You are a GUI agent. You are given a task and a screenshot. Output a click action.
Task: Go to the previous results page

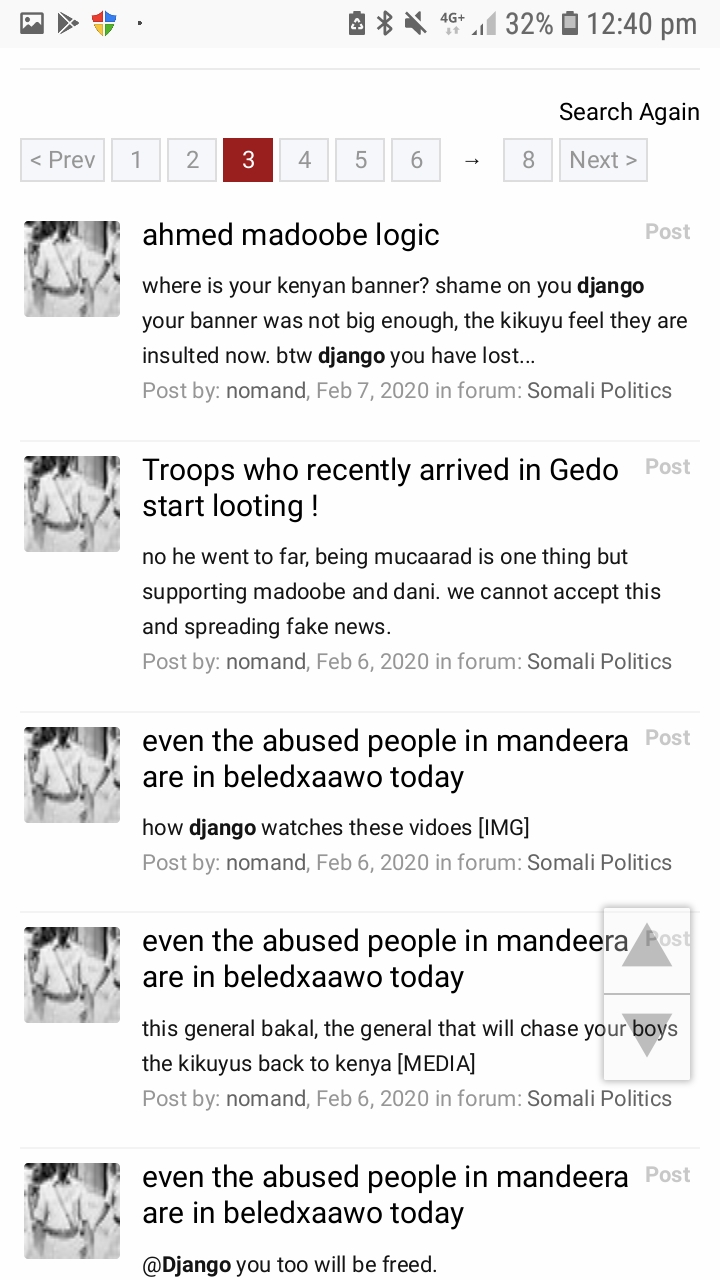(62, 160)
